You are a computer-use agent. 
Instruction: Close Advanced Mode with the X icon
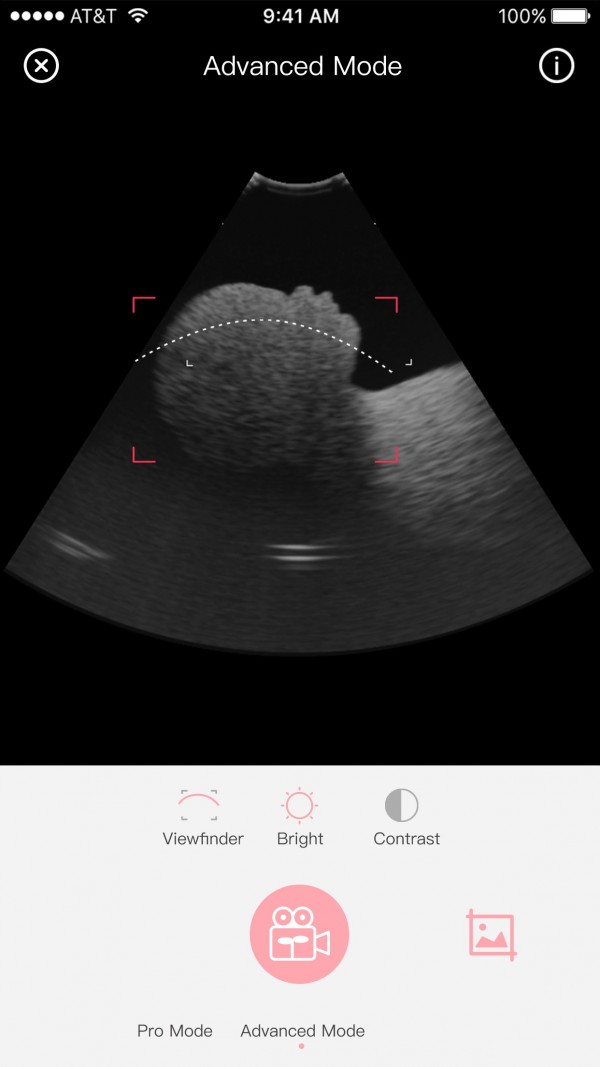(x=41, y=67)
